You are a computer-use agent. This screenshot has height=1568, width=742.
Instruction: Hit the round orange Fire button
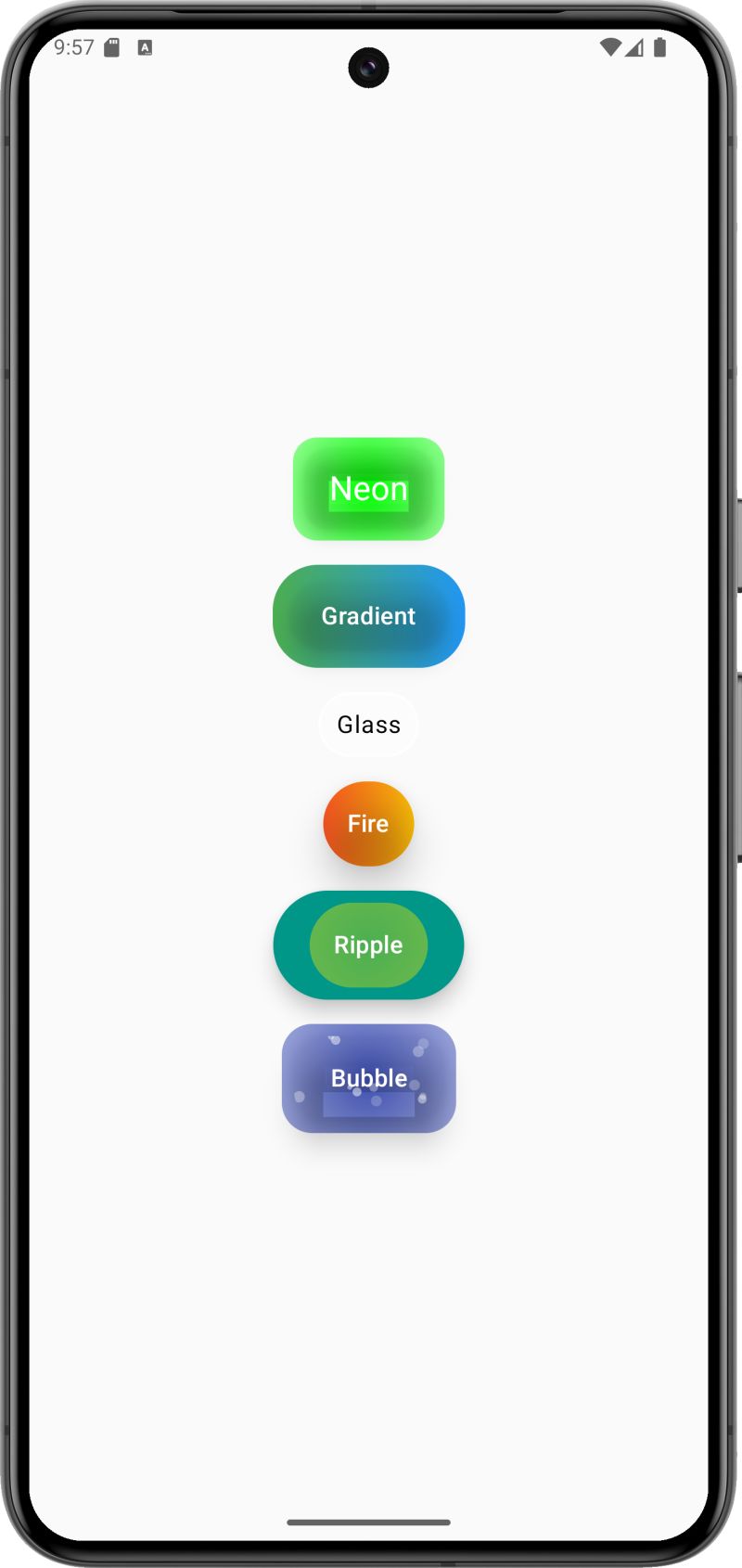point(368,824)
